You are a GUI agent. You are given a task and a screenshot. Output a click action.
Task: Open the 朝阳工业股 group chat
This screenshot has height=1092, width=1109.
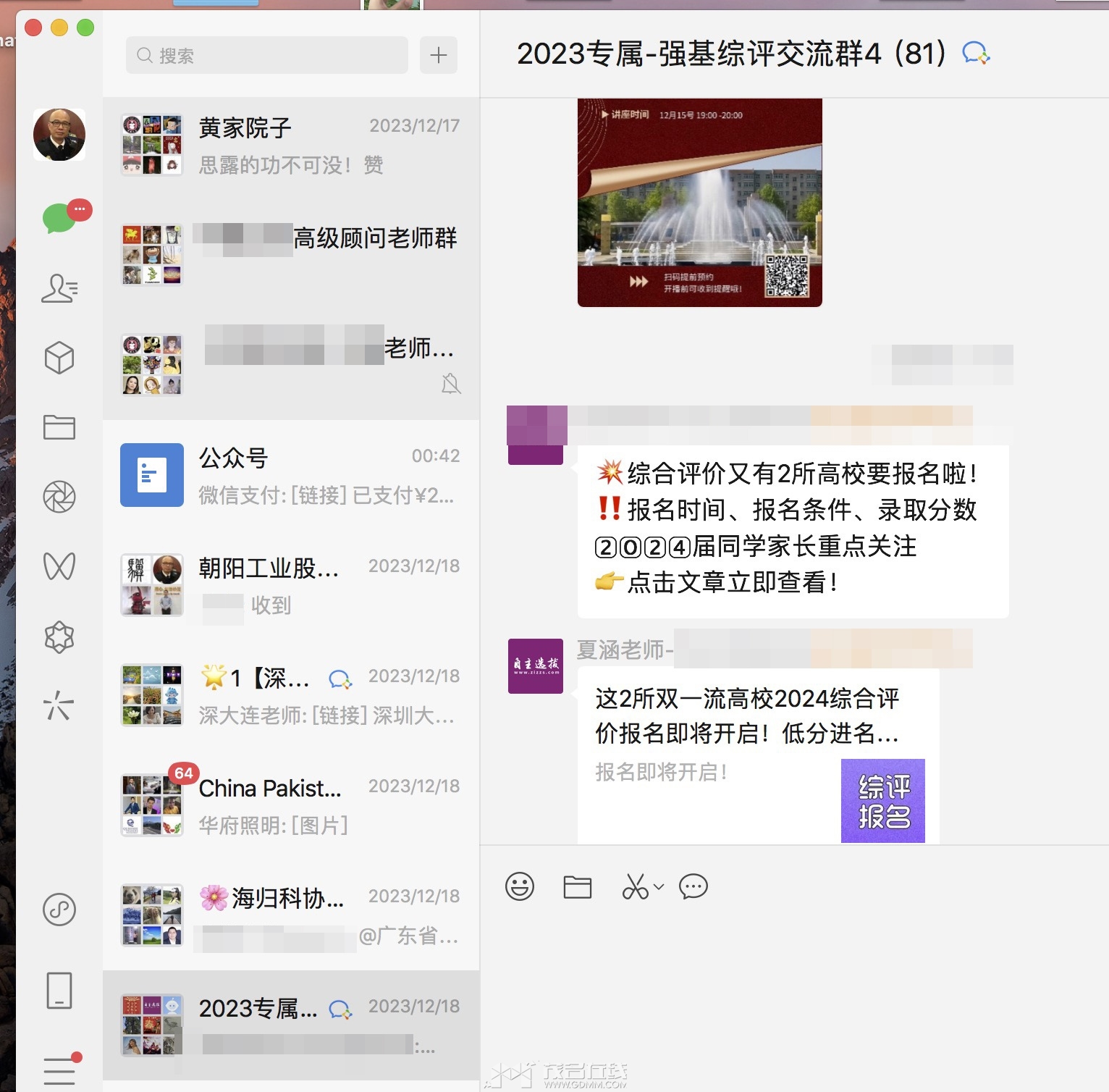pyautogui.click(x=291, y=585)
